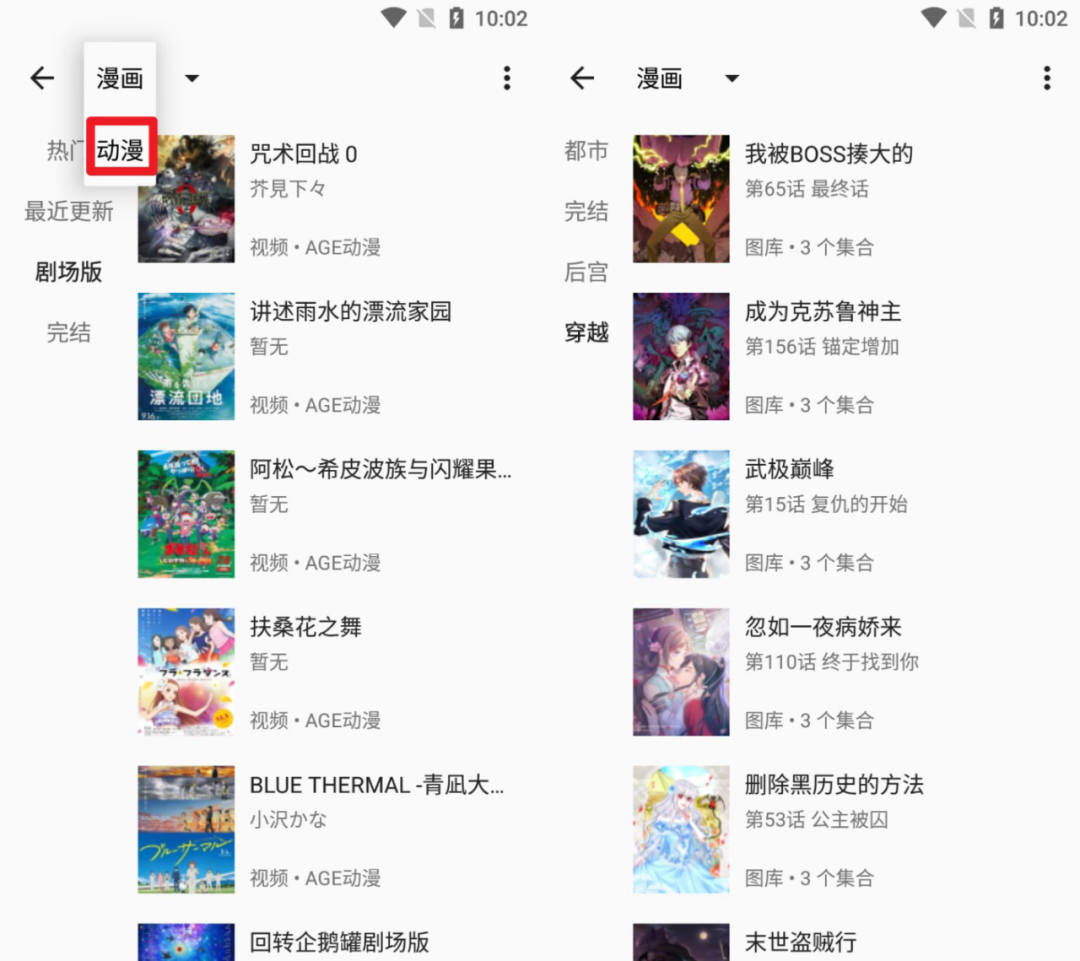
Task: Open manga 我被BOSS揍大的
Action: point(851,198)
